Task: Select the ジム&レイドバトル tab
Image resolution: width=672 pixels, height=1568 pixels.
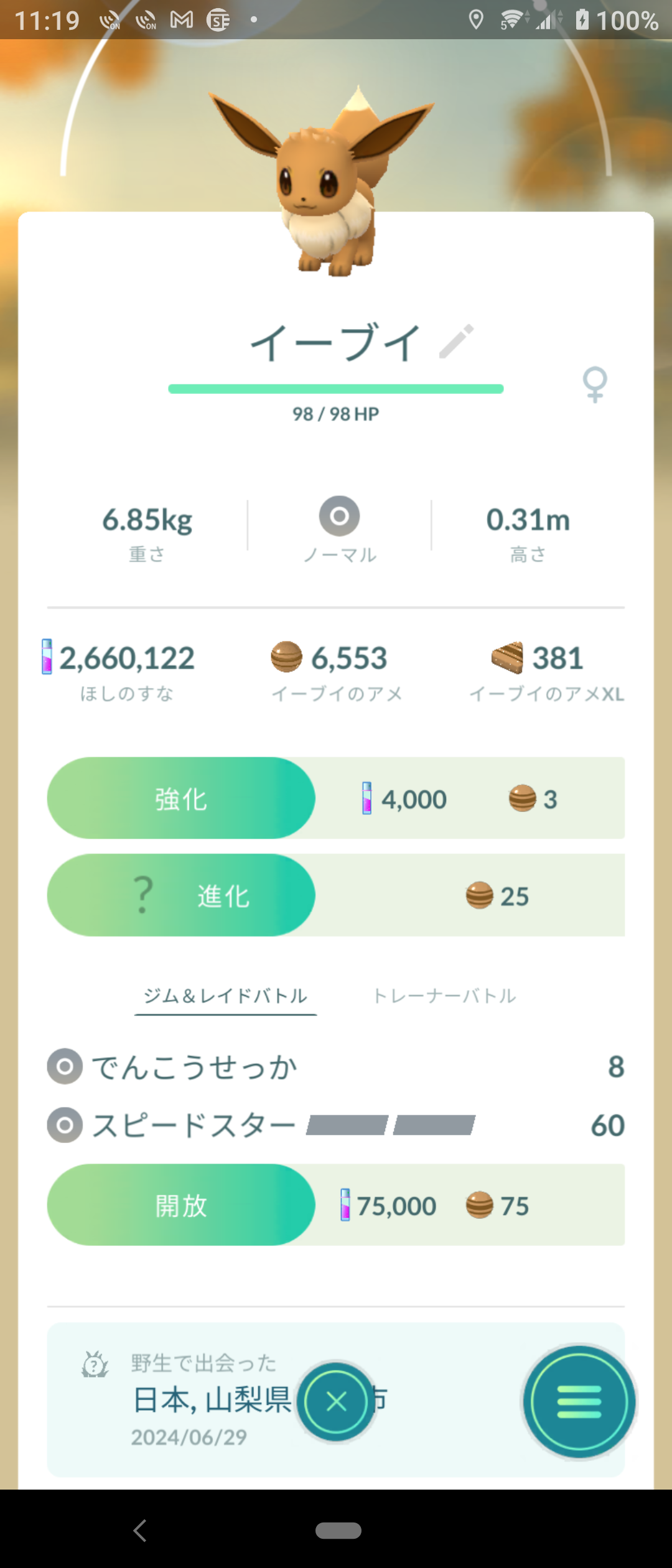Action: click(x=225, y=996)
